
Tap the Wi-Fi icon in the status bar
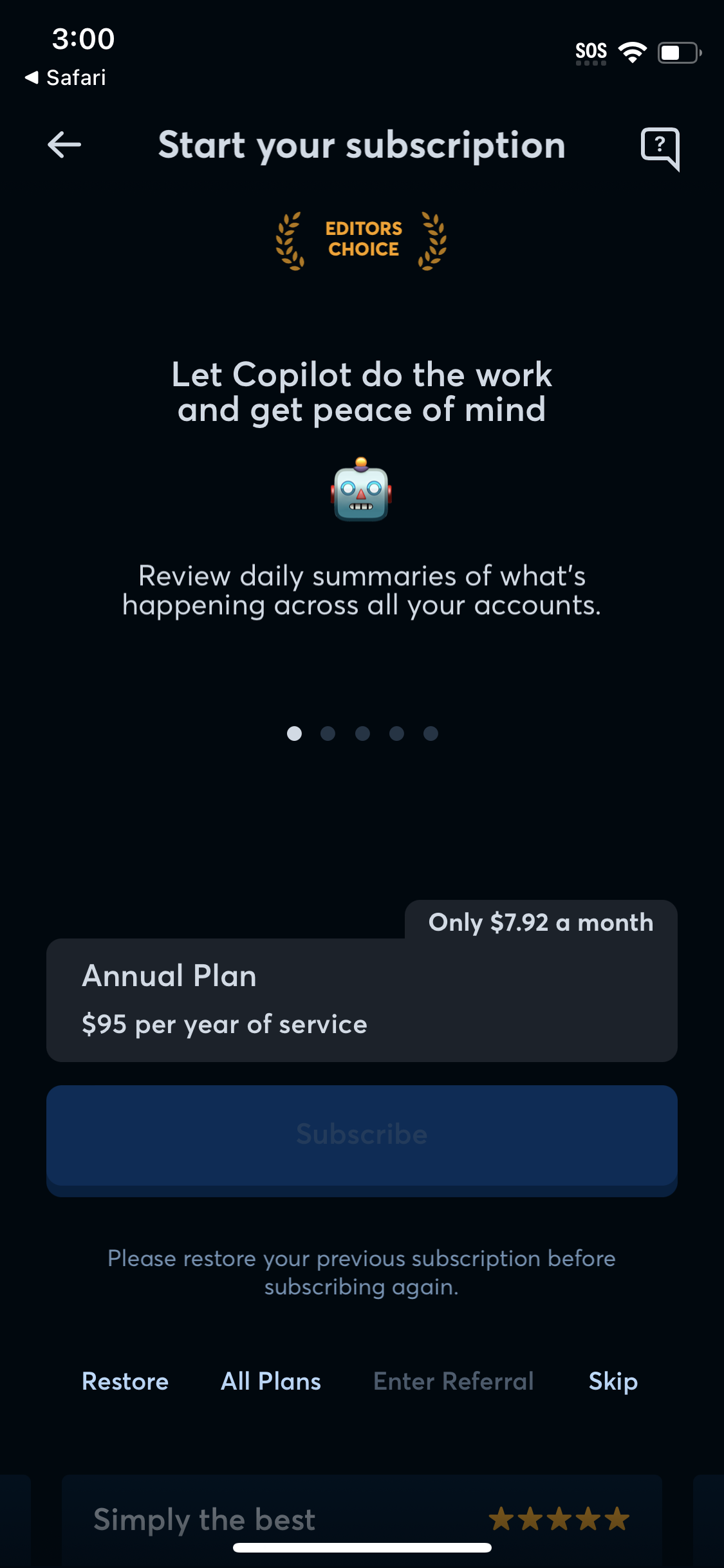[633, 51]
